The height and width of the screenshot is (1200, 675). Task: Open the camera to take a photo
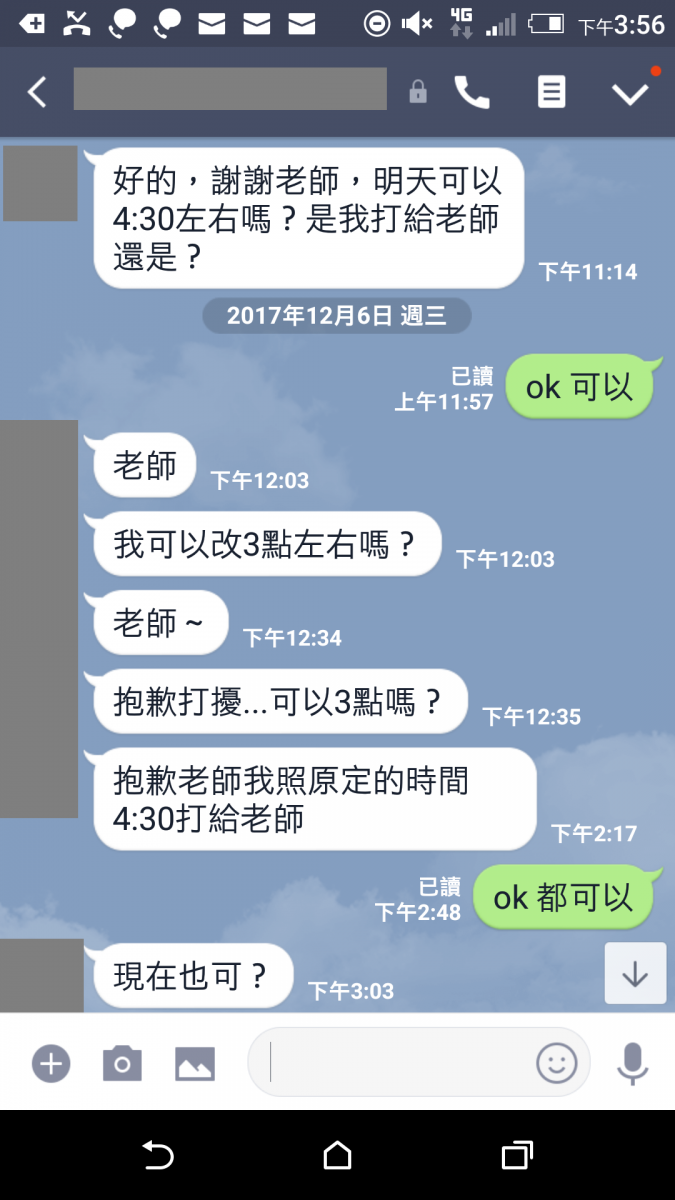click(x=122, y=1063)
